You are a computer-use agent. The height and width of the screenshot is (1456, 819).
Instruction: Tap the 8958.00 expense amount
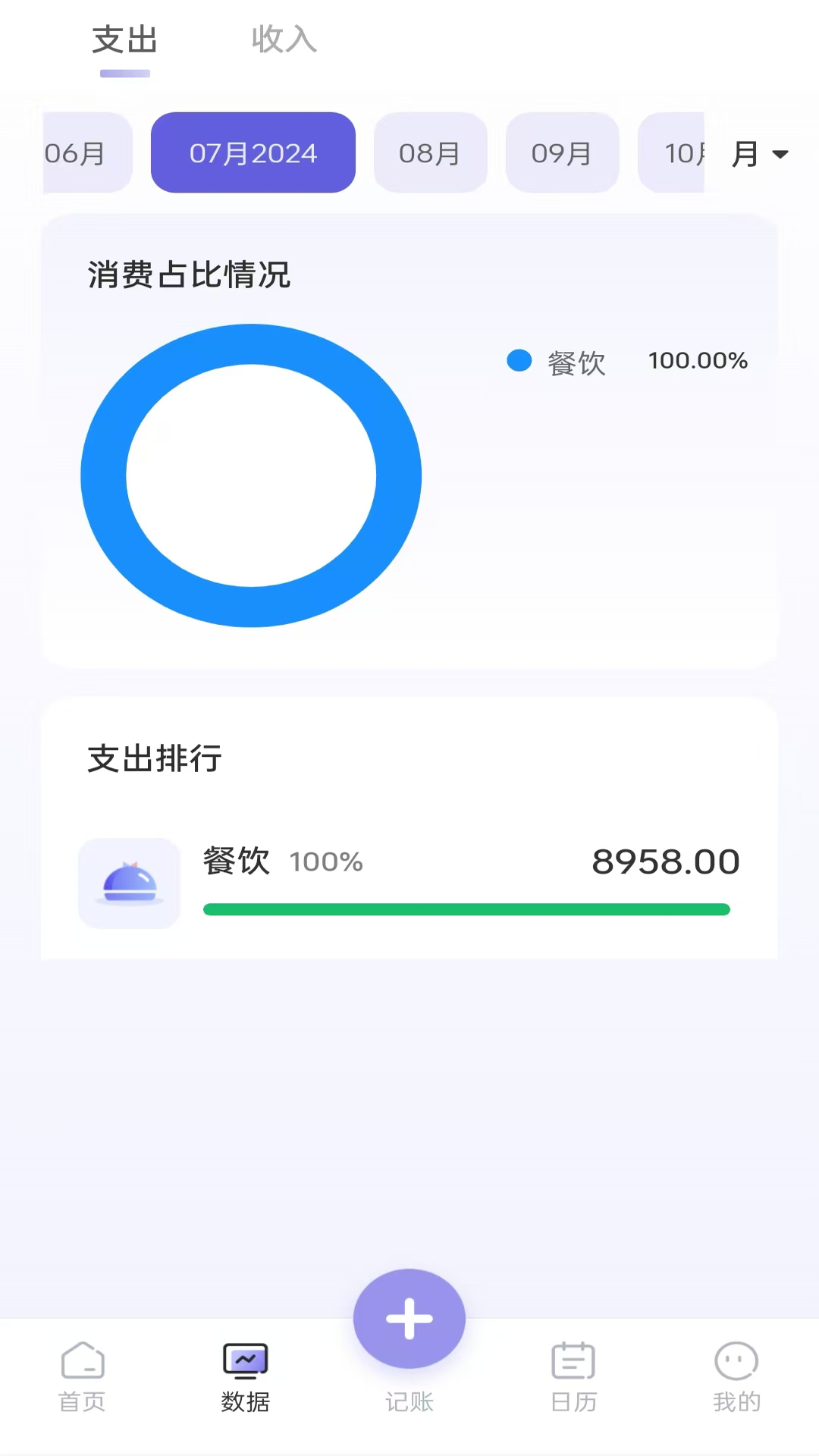pyautogui.click(x=666, y=860)
